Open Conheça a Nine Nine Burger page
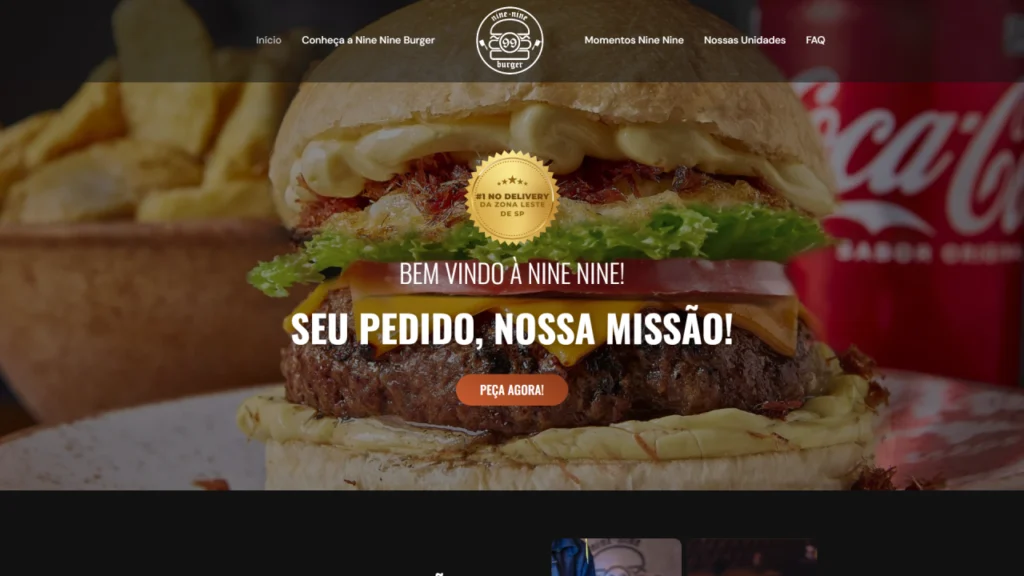The width and height of the screenshot is (1024, 576). pos(368,41)
